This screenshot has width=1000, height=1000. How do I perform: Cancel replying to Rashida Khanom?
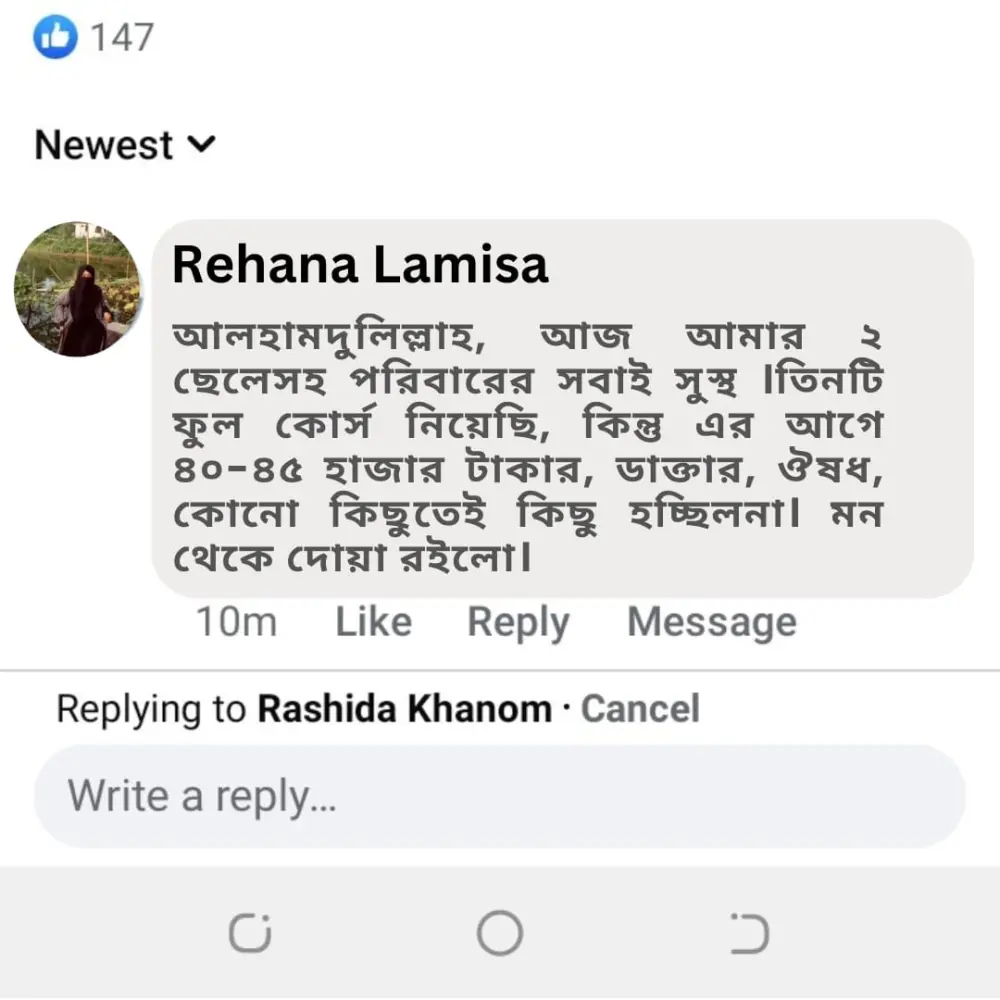click(640, 709)
